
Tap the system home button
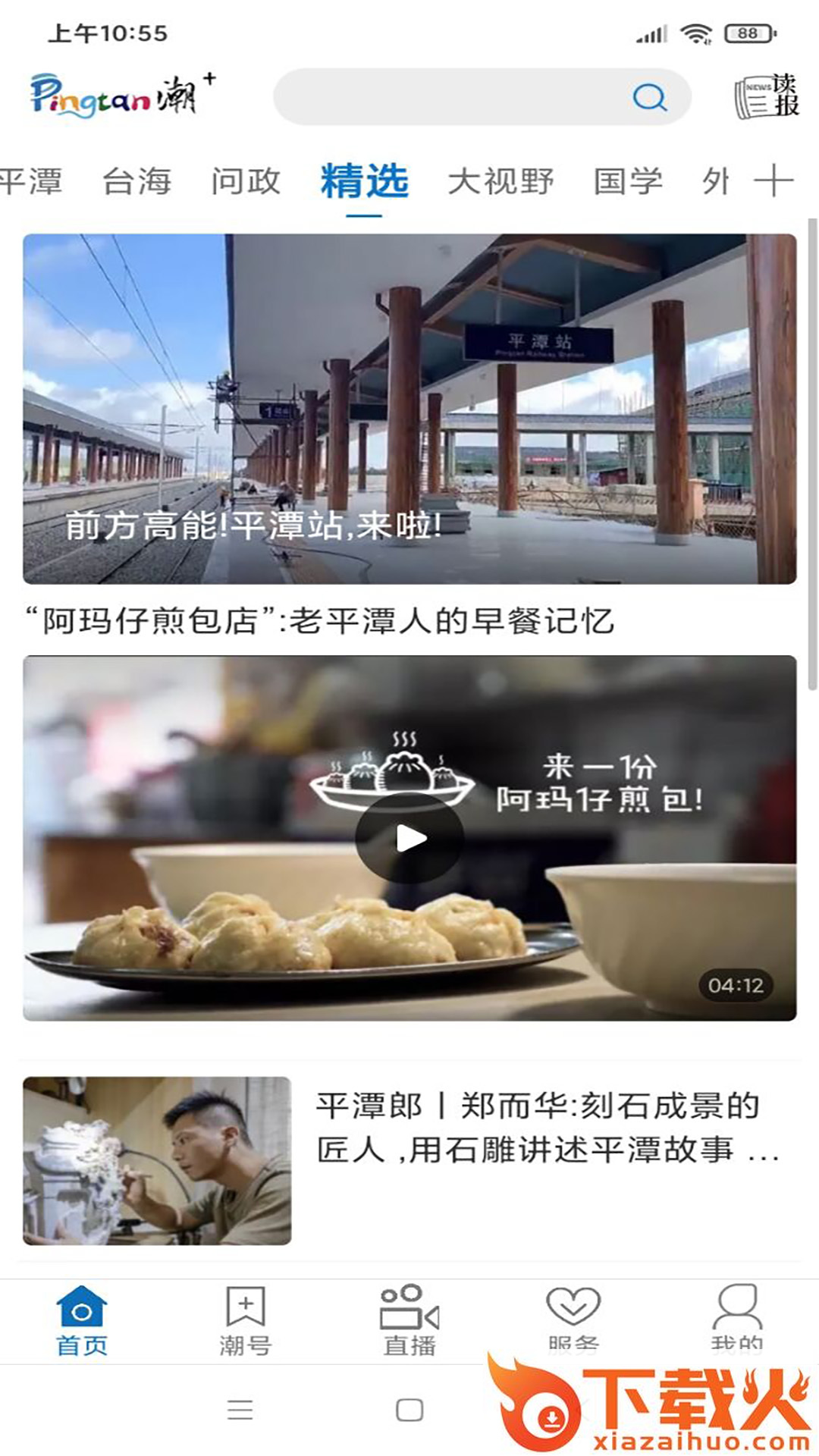pos(409,1410)
